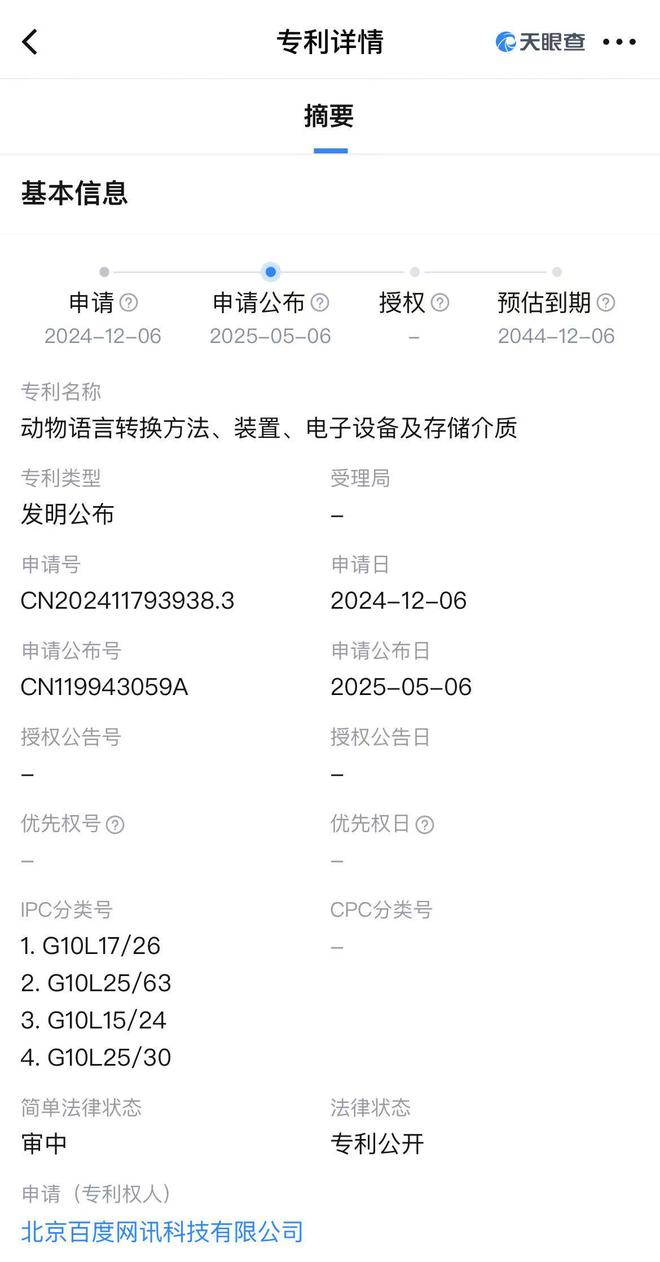660x1262 pixels.
Task: Tap the help icon next to 预估到期
Action: pyautogui.click(x=606, y=302)
